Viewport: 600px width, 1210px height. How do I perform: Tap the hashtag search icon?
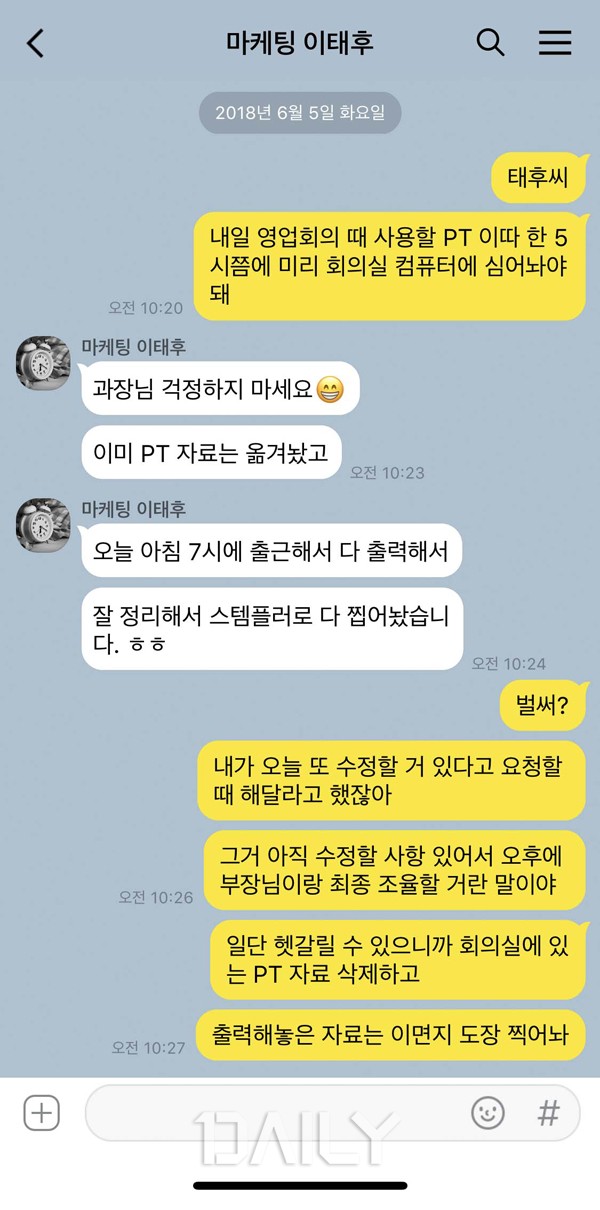(548, 1113)
